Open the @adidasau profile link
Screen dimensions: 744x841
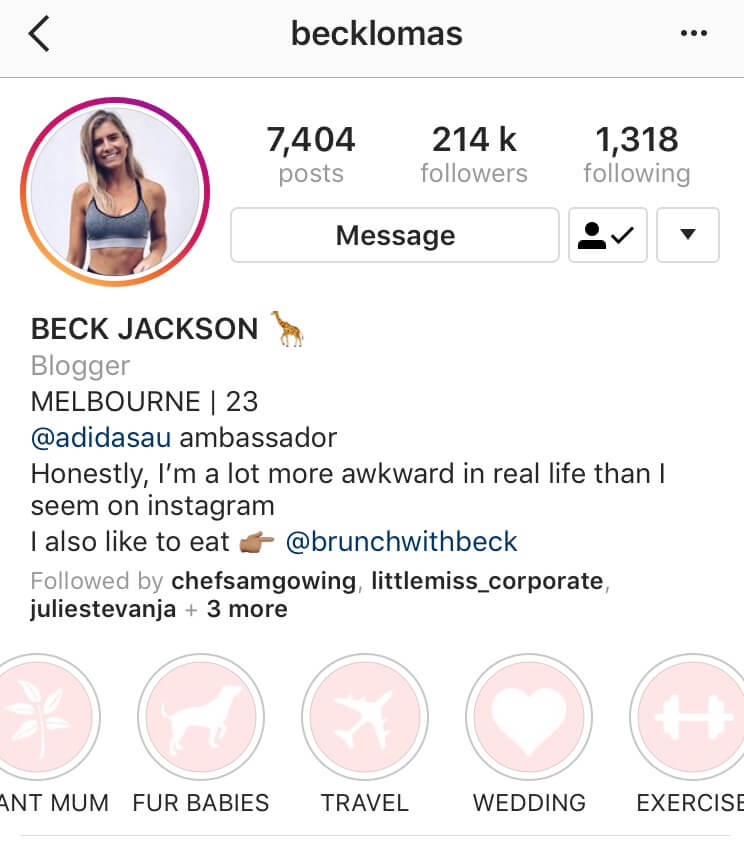[x=101, y=437]
